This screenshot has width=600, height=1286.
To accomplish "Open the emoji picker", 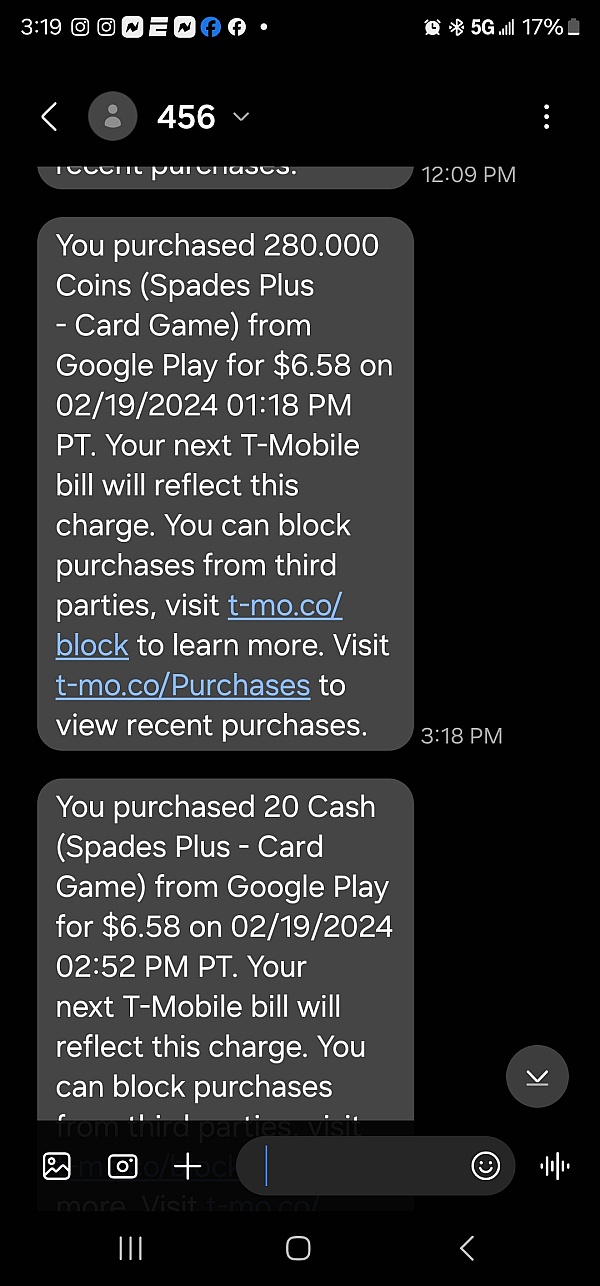I will pyautogui.click(x=485, y=1166).
